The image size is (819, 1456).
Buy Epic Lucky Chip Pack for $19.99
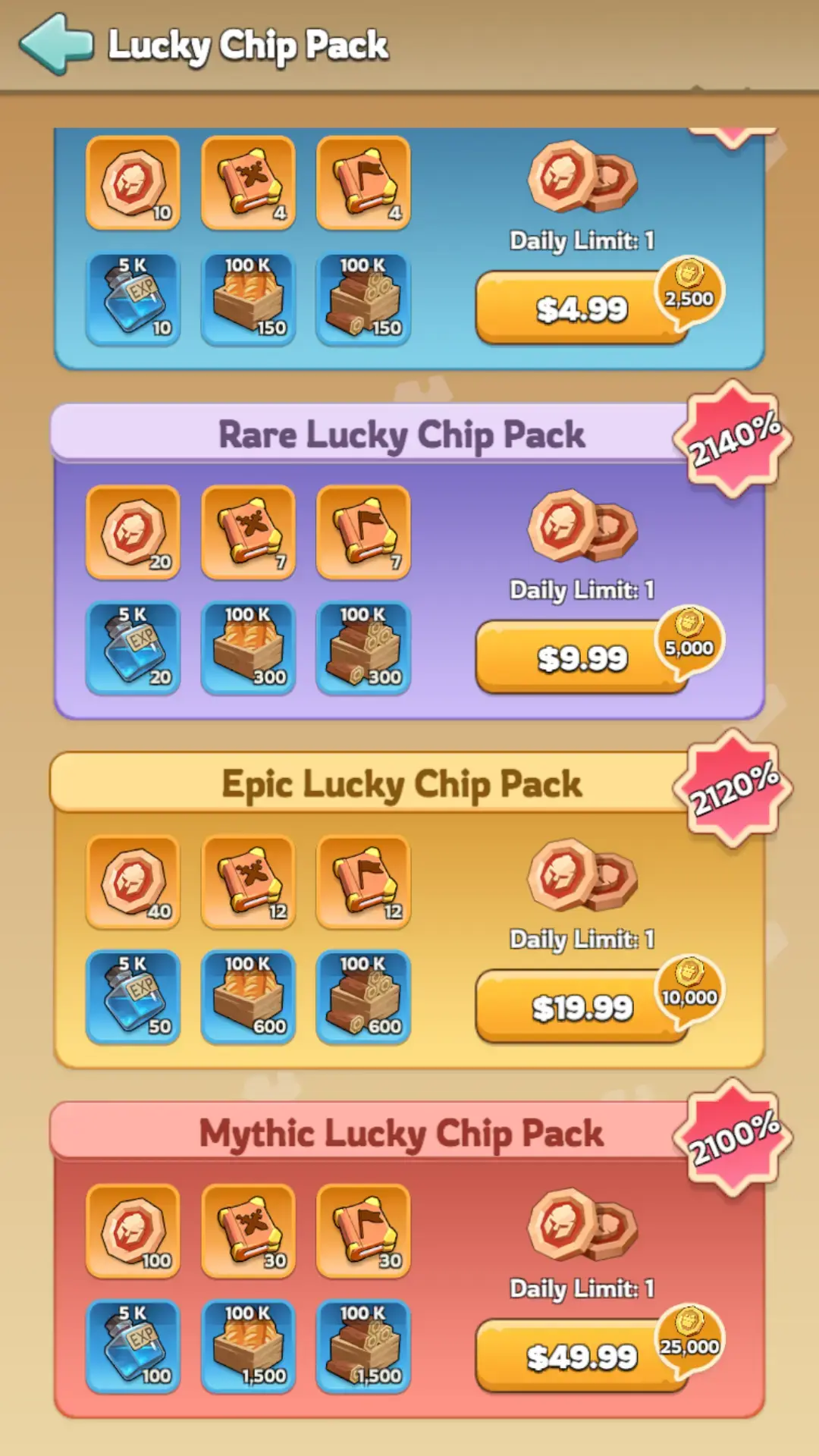tap(581, 1007)
